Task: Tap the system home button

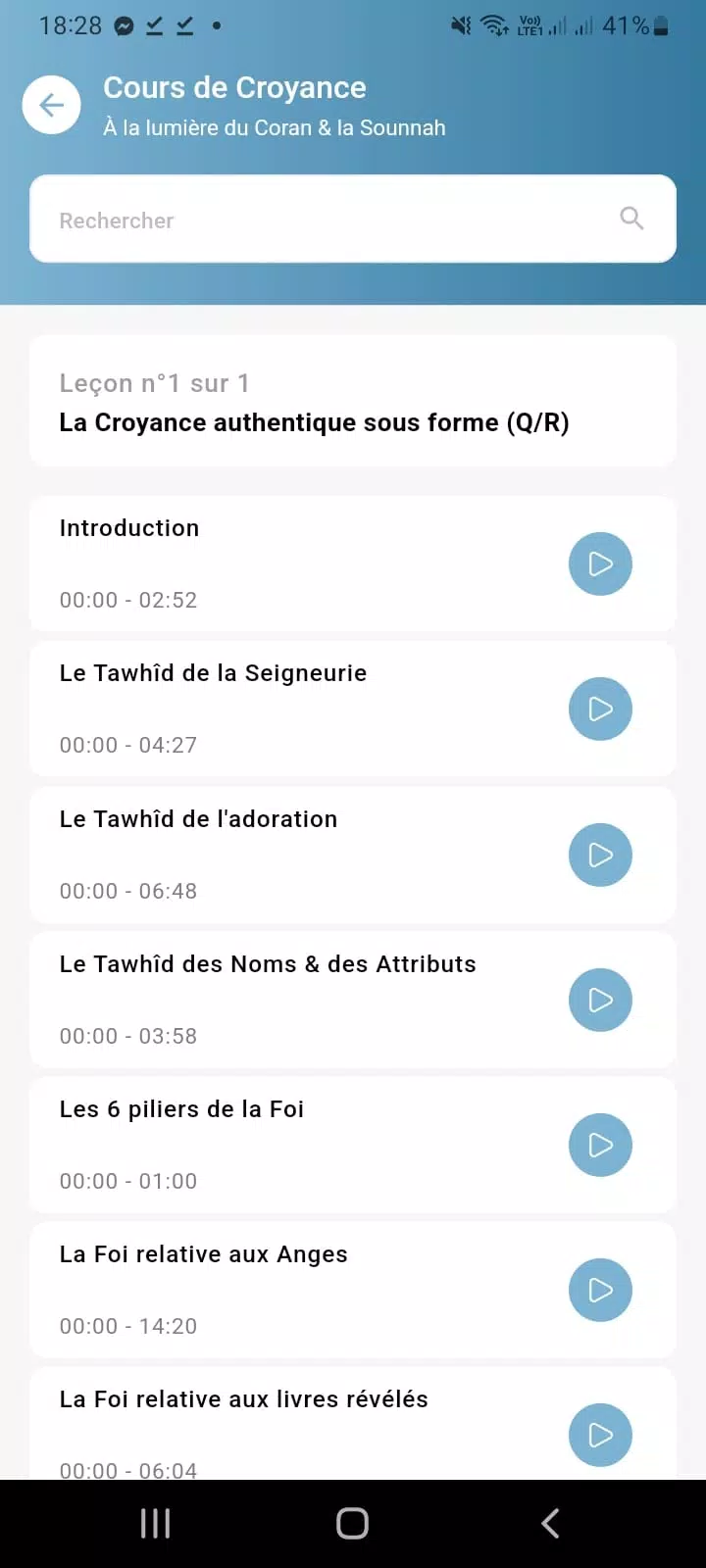Action: pos(352,1523)
